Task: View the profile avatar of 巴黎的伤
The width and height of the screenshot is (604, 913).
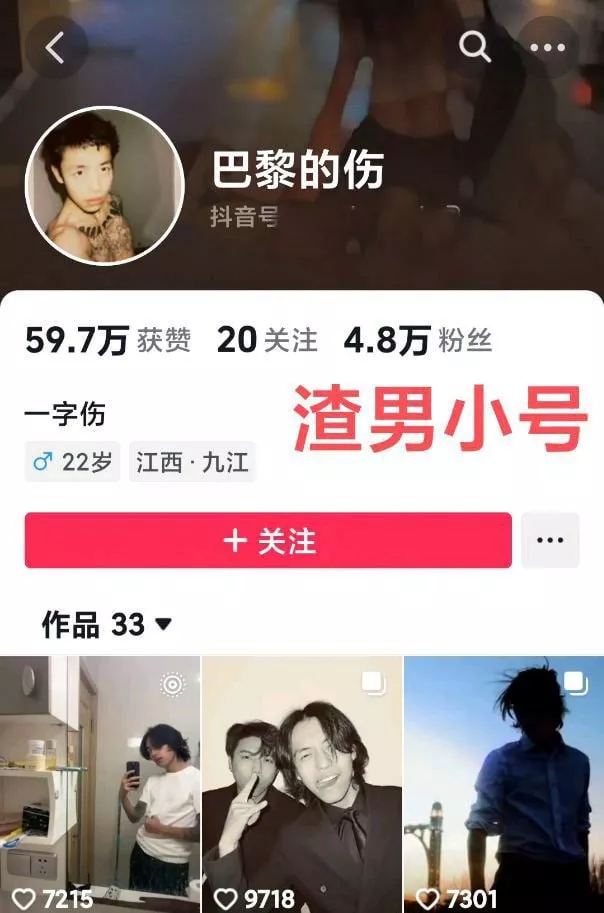Action: click(104, 186)
